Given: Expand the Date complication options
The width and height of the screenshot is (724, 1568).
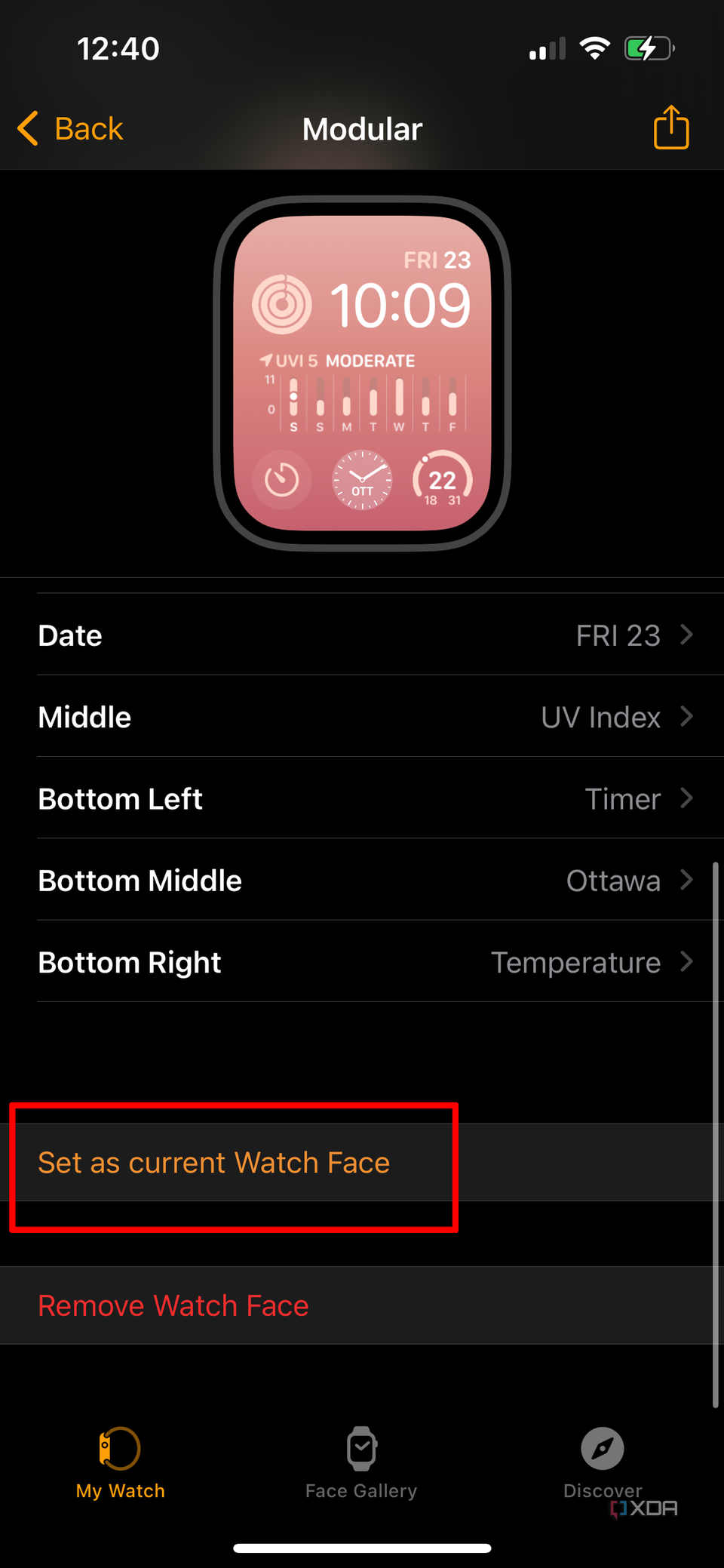Looking at the screenshot, I should coord(362,635).
